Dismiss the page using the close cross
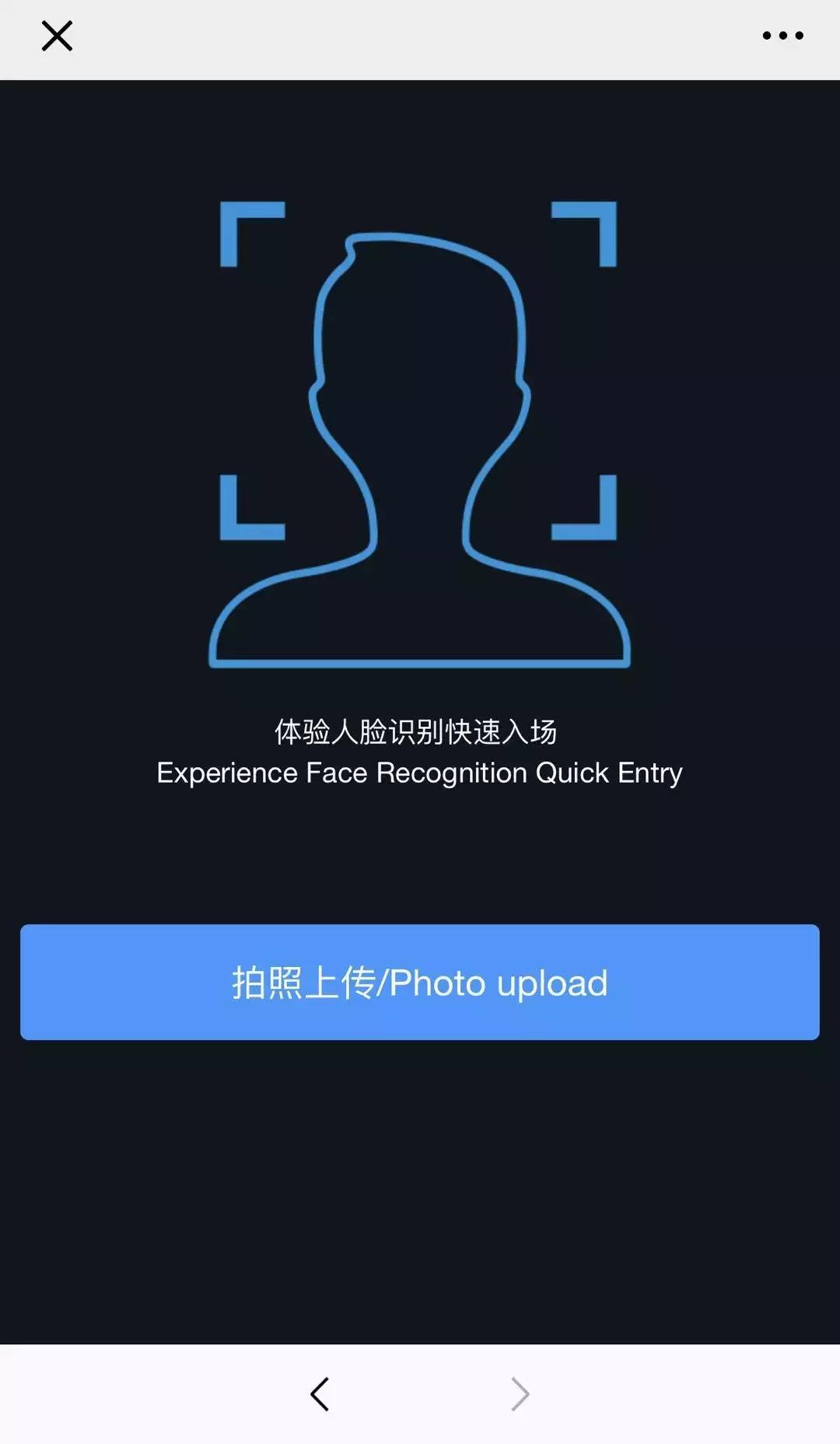 [55, 36]
